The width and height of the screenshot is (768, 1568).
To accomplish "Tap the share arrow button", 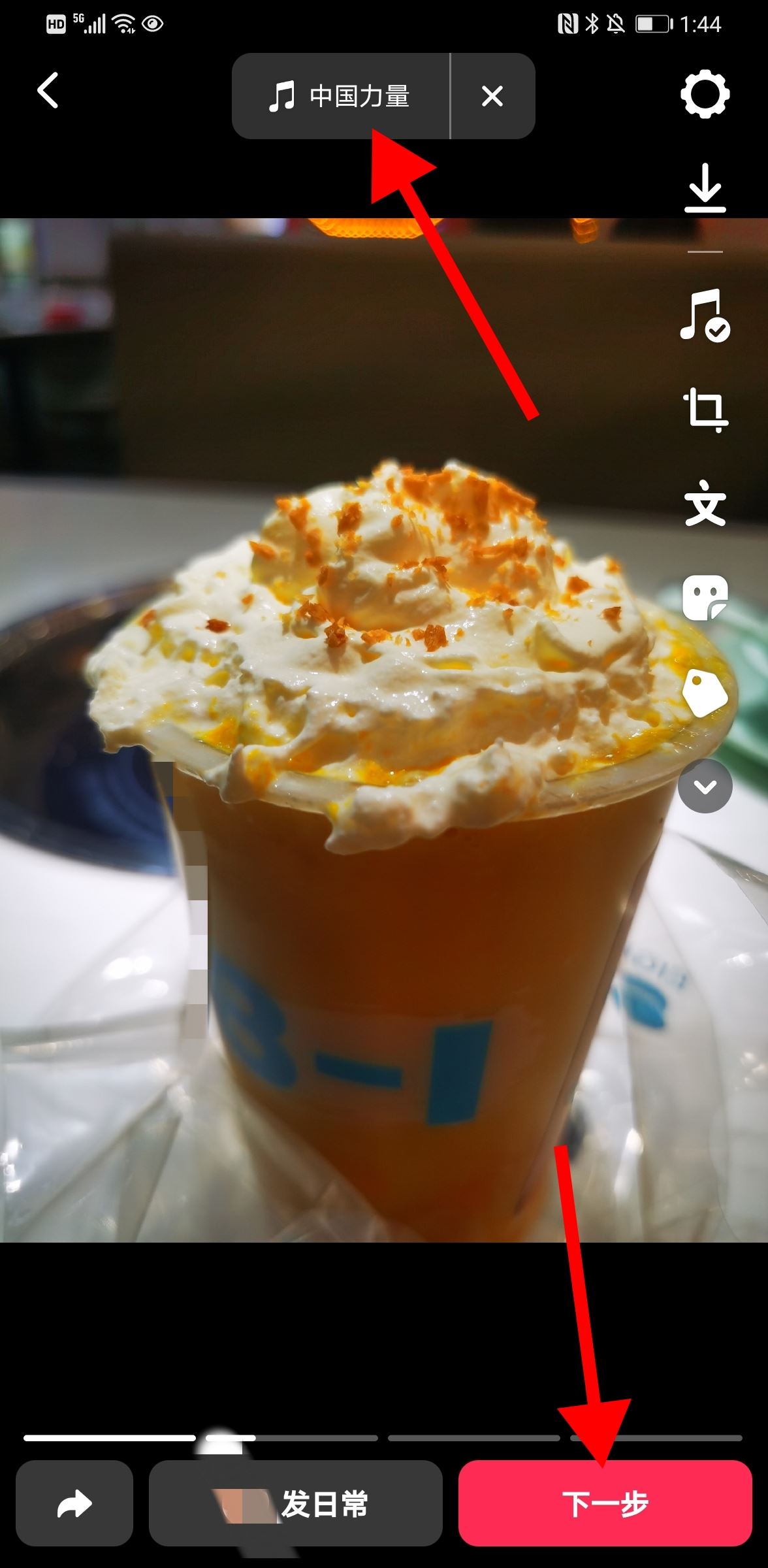I will pyautogui.click(x=74, y=1503).
